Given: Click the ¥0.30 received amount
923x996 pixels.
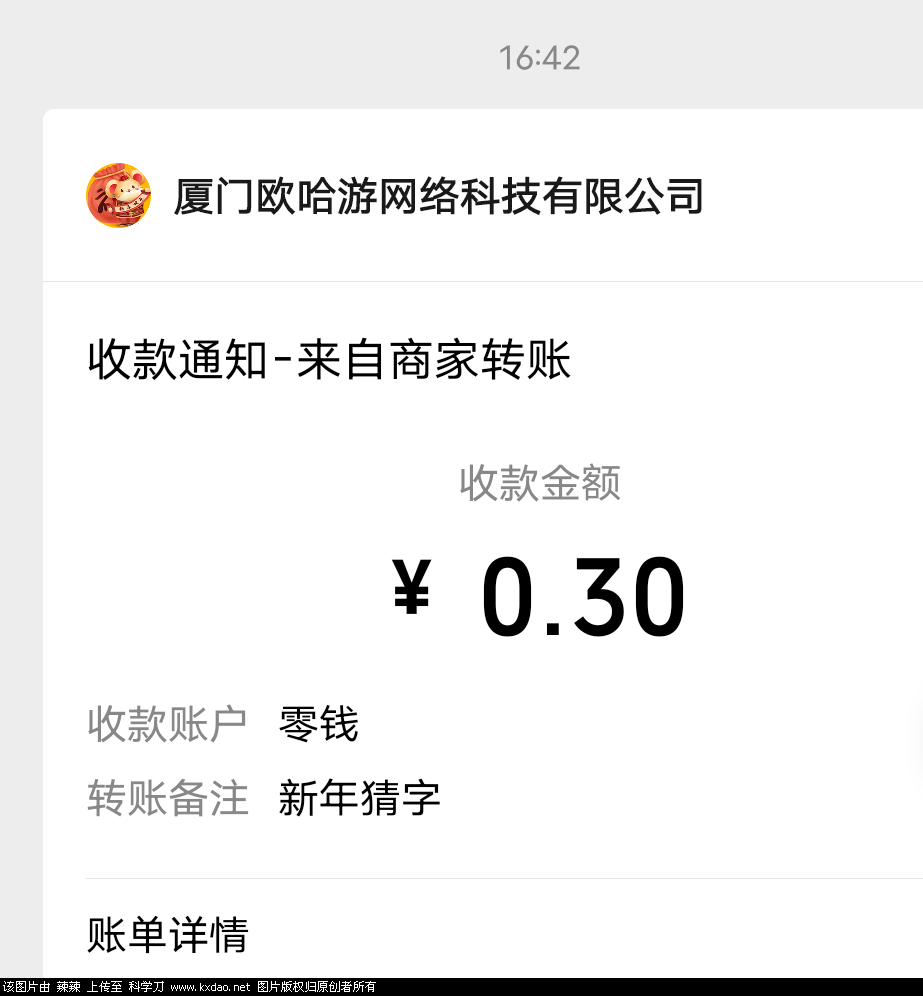Looking at the screenshot, I should pyautogui.click(x=540, y=592).
